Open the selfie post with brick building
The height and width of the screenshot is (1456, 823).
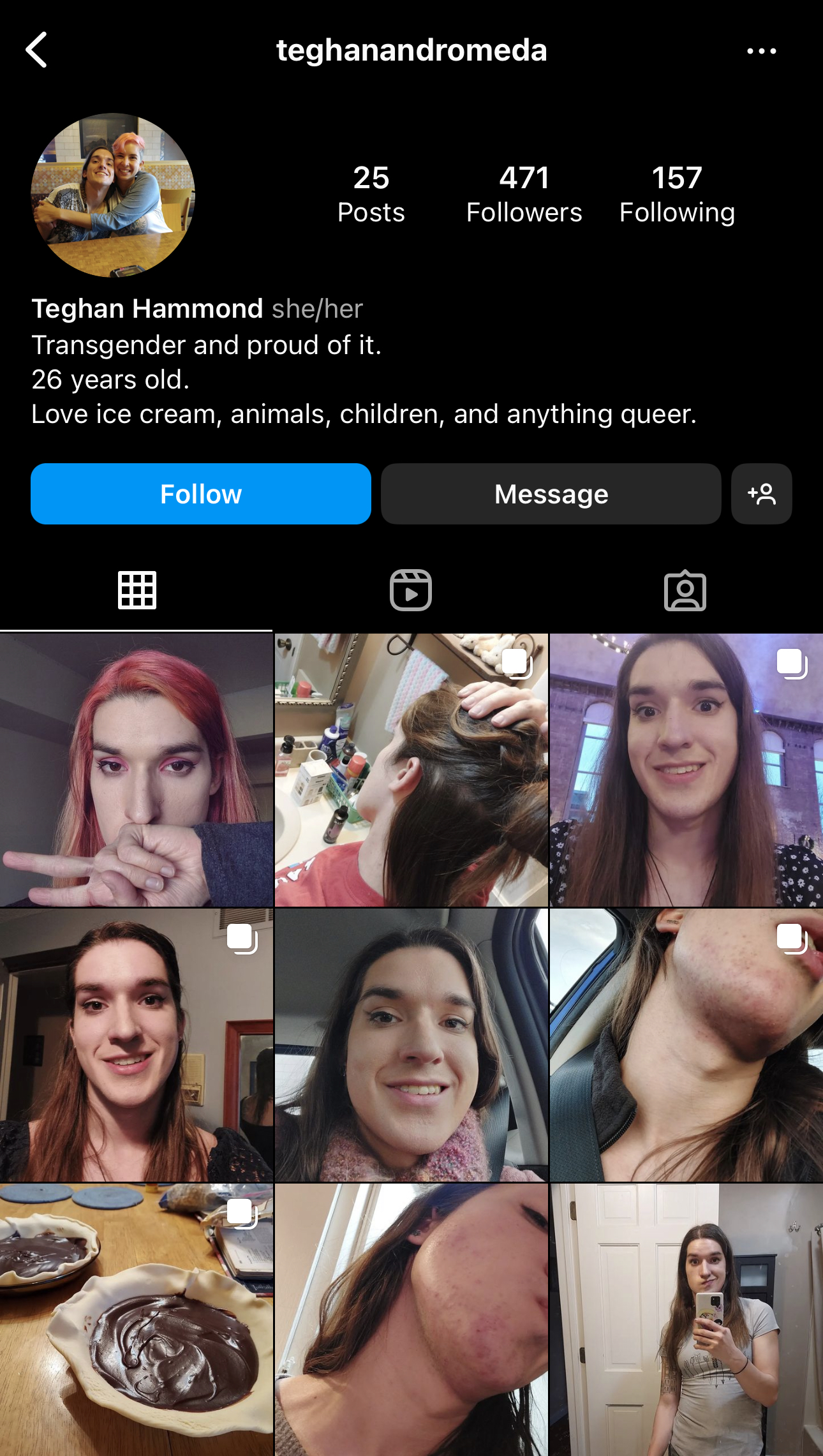[686, 770]
